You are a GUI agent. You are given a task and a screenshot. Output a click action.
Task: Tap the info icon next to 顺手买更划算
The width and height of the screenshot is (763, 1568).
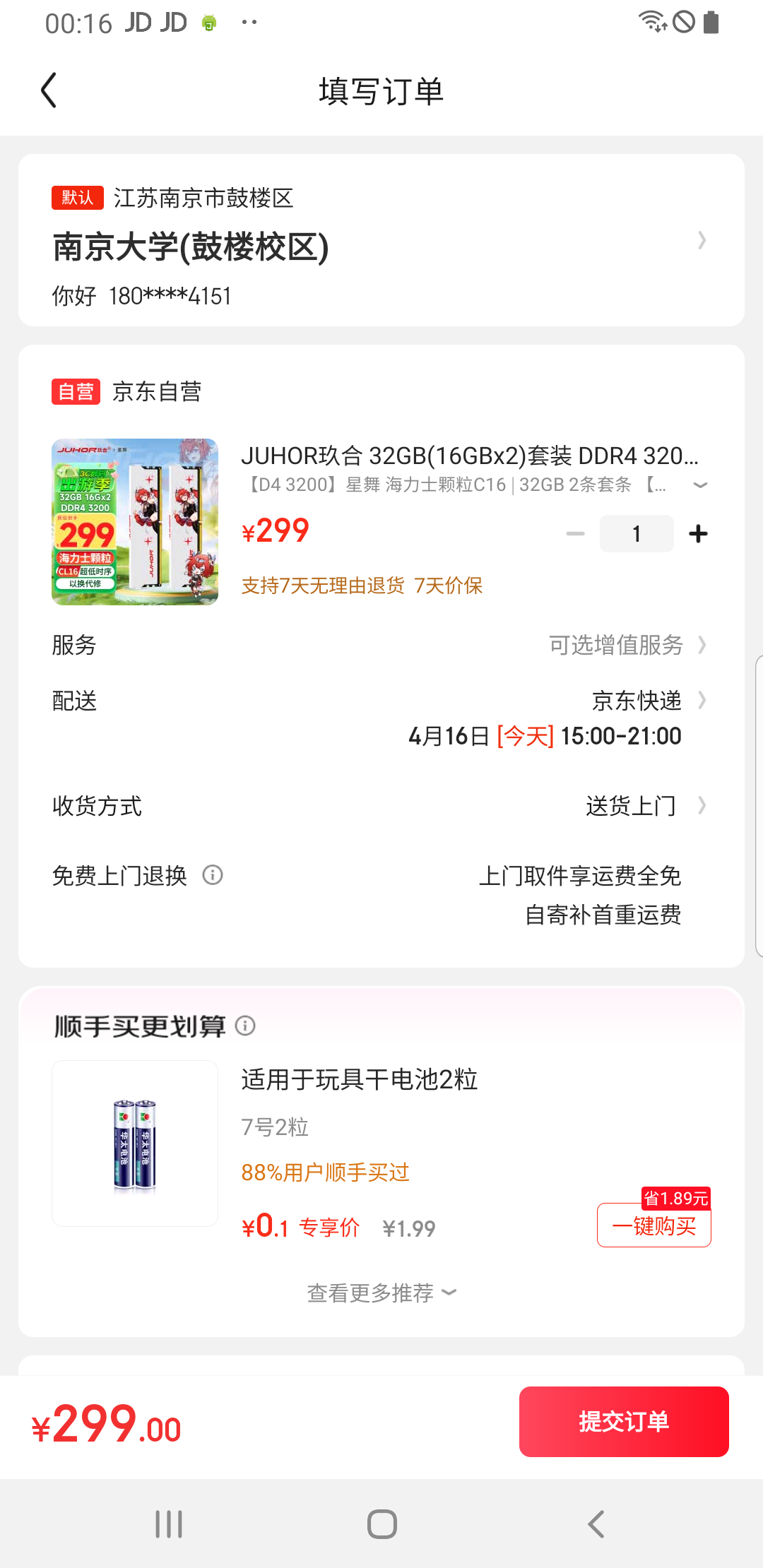(246, 1027)
